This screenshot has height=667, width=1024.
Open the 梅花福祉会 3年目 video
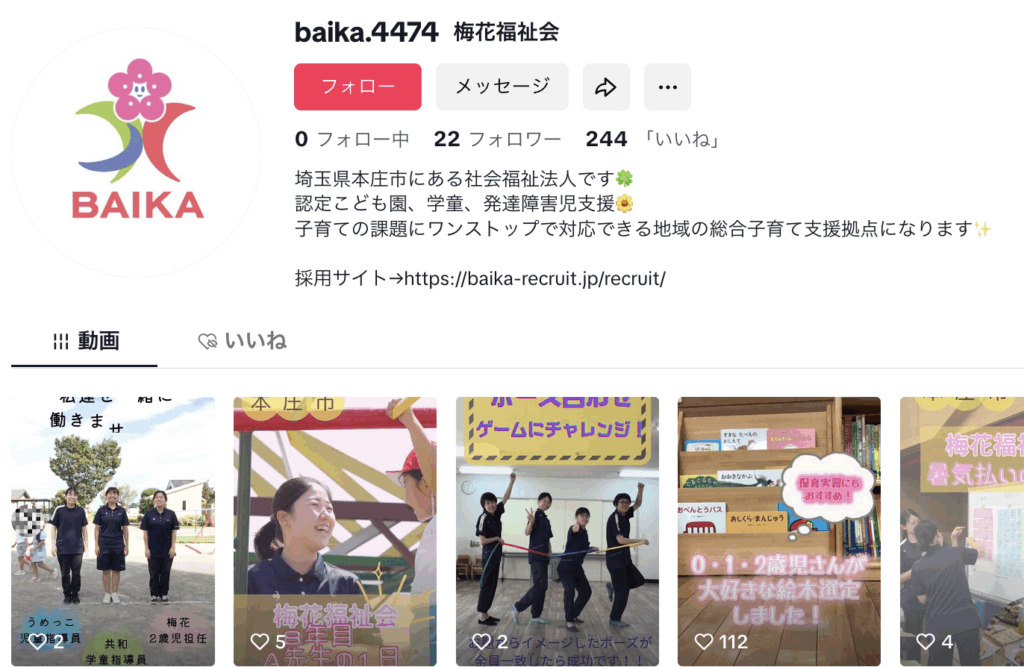335,530
